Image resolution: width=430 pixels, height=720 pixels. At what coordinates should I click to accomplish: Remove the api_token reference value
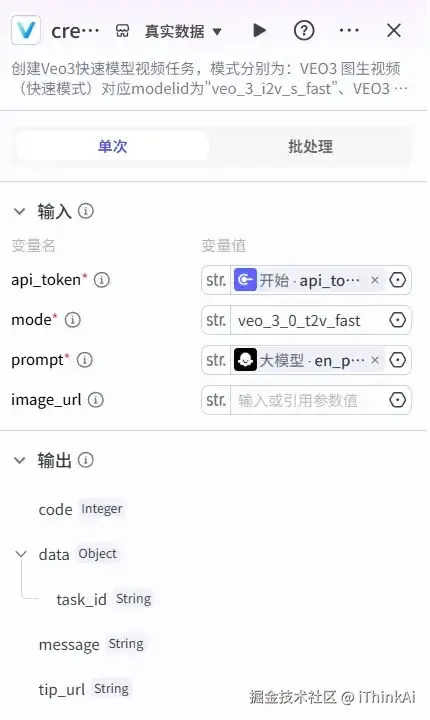pos(375,280)
